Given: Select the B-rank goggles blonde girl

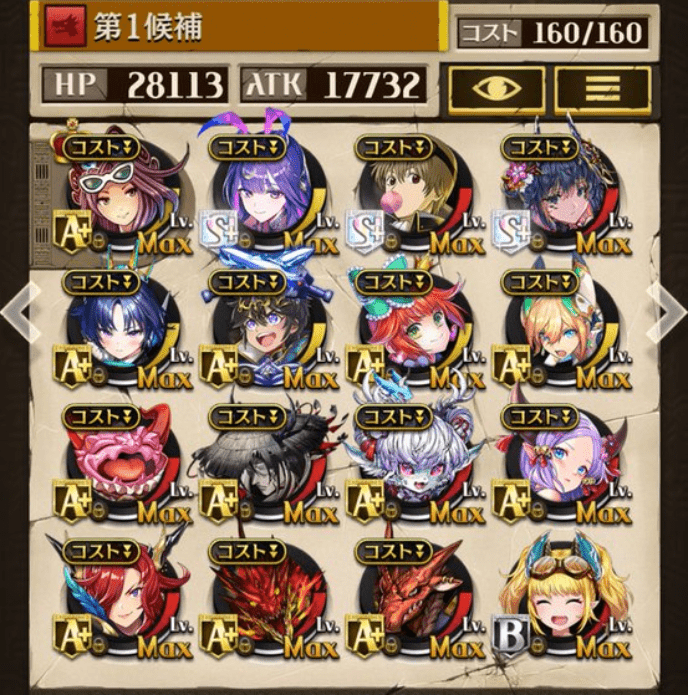Looking at the screenshot, I should pos(557,598).
